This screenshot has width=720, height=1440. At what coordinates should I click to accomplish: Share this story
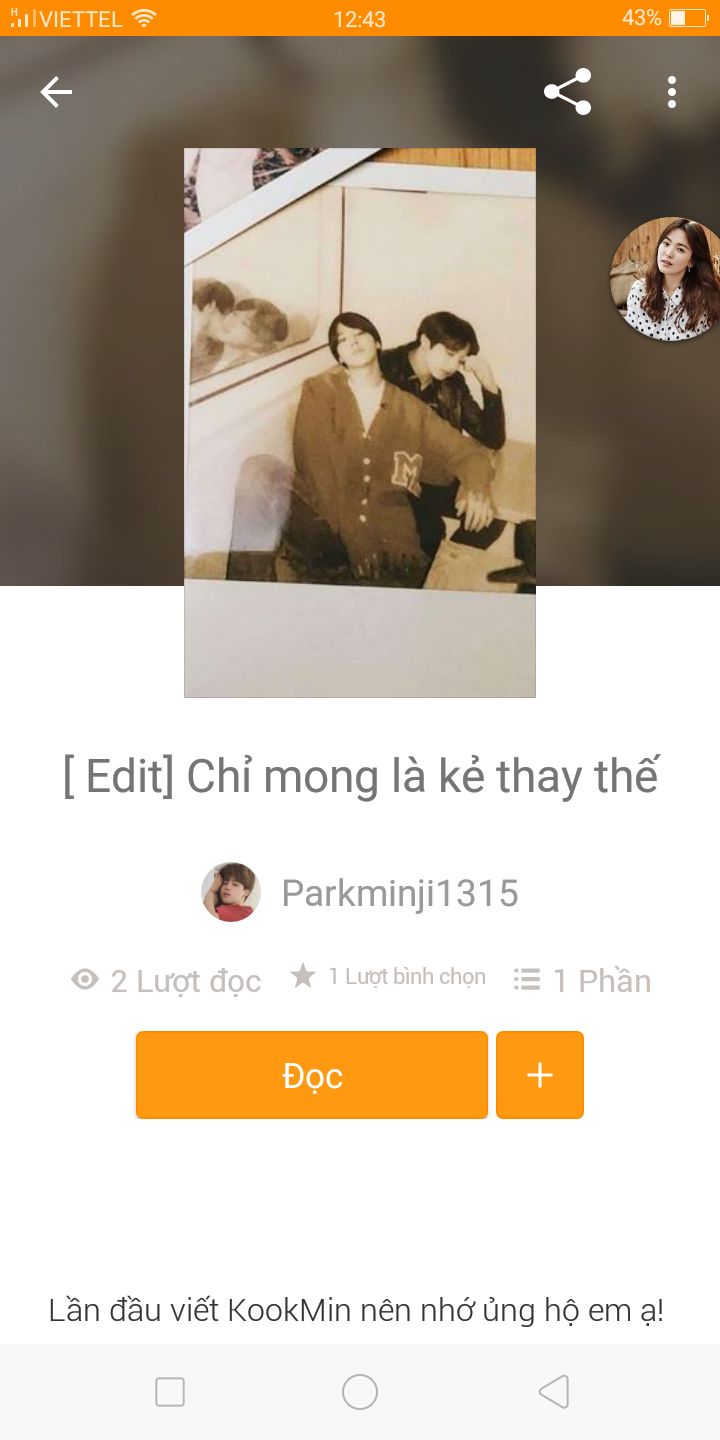point(567,92)
